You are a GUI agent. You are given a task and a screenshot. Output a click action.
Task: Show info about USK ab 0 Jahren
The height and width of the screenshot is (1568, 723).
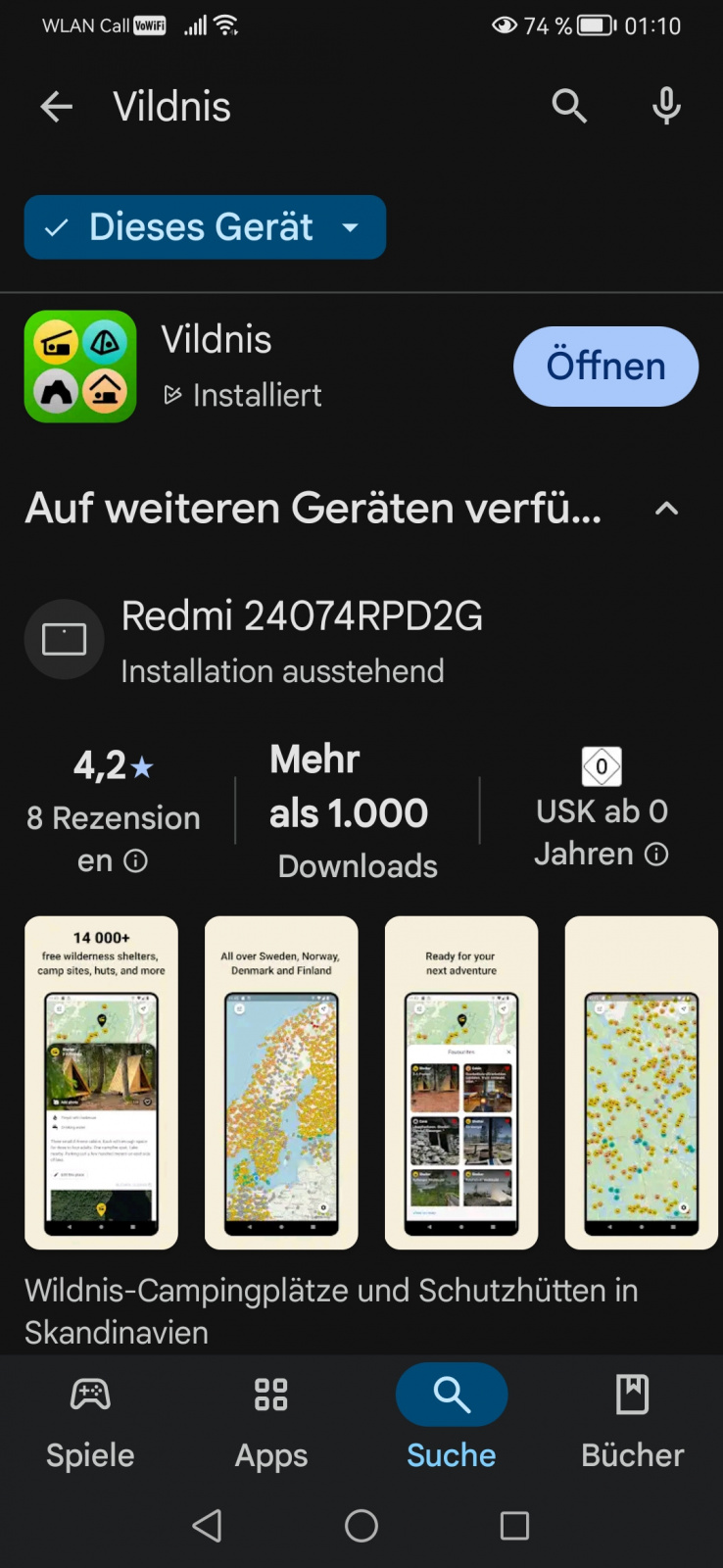[x=656, y=855]
